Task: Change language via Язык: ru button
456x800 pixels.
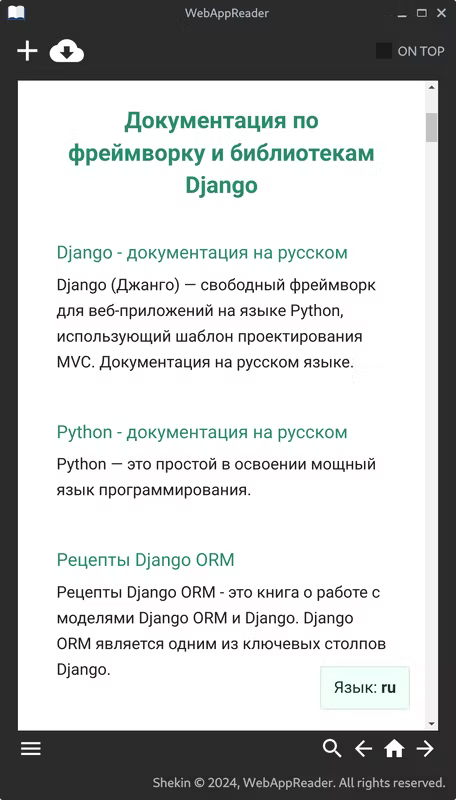Action: click(365, 687)
